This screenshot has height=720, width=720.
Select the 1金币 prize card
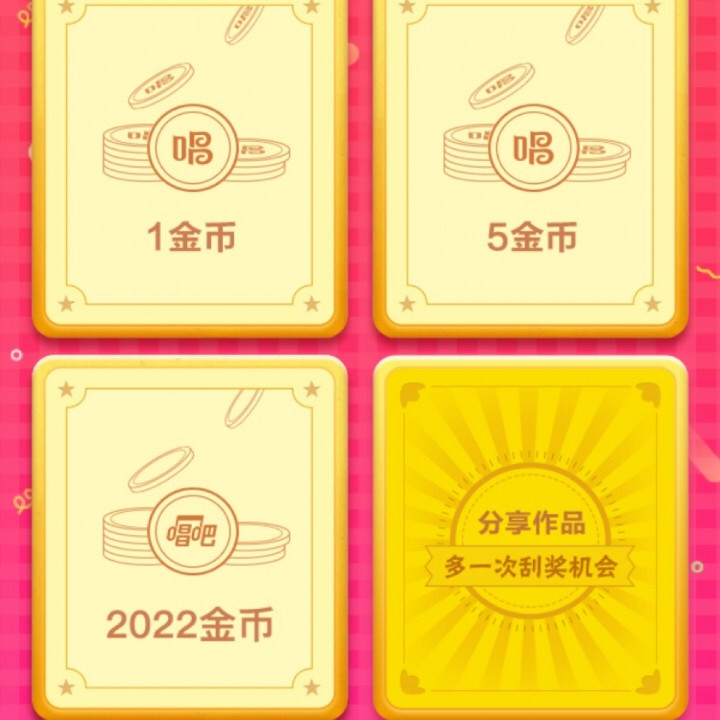[190, 165]
